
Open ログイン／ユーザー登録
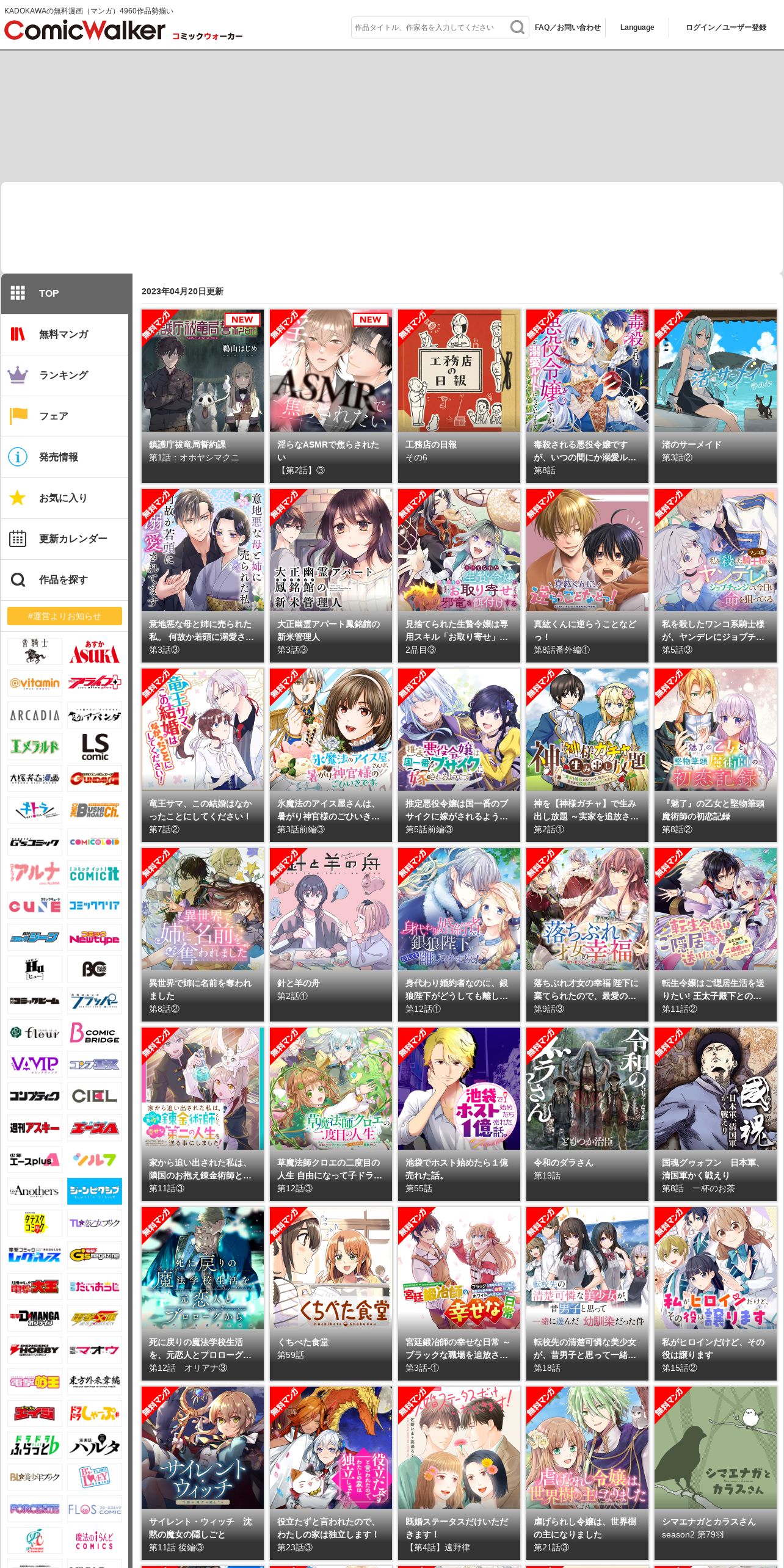[725, 27]
